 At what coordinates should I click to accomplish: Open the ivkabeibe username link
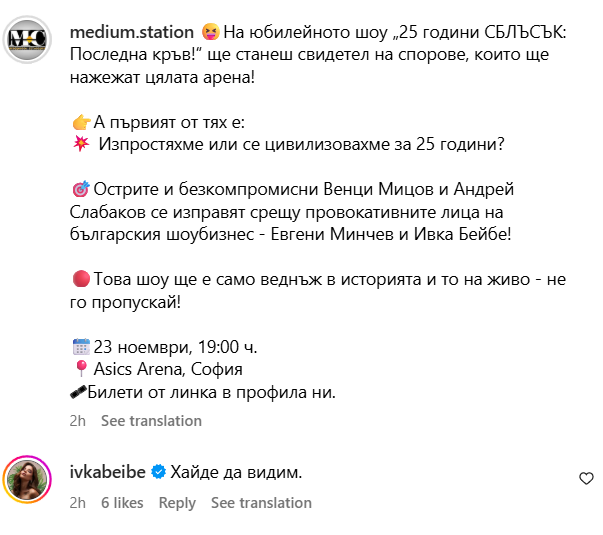coord(107,471)
